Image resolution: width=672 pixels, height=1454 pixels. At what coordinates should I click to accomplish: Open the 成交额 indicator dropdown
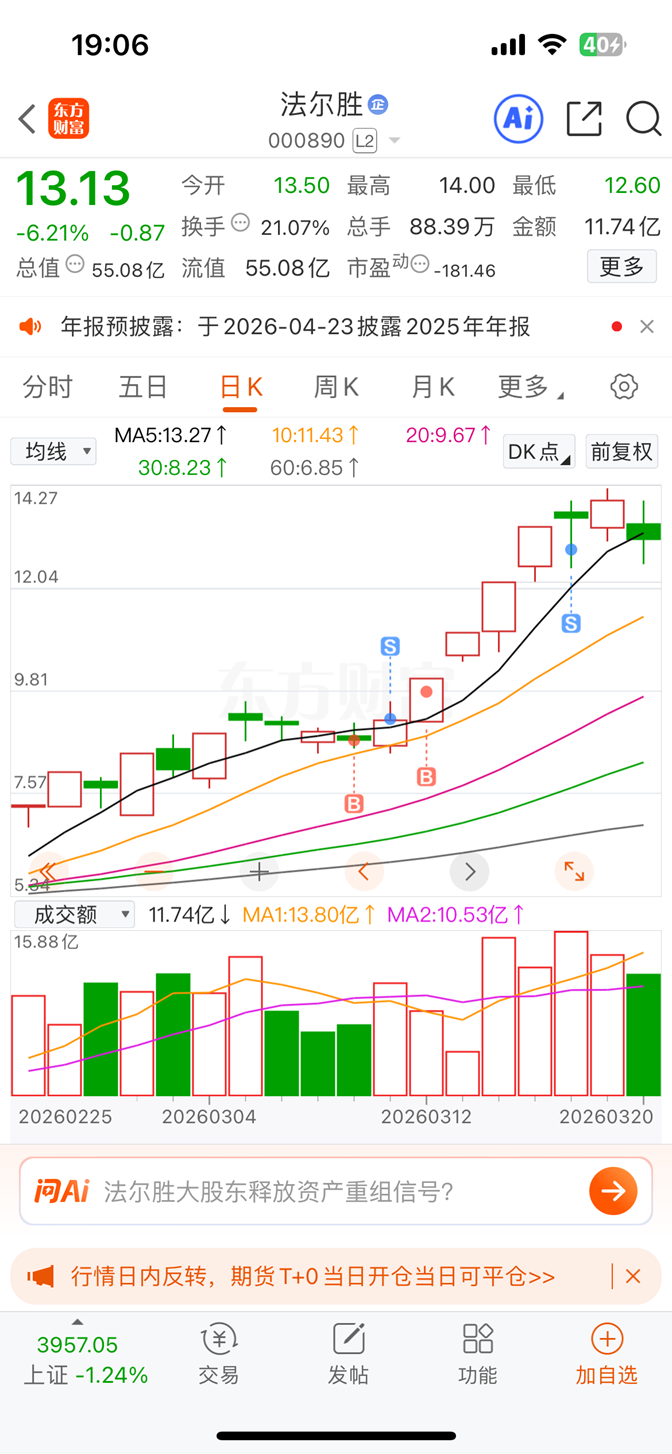pos(72,914)
